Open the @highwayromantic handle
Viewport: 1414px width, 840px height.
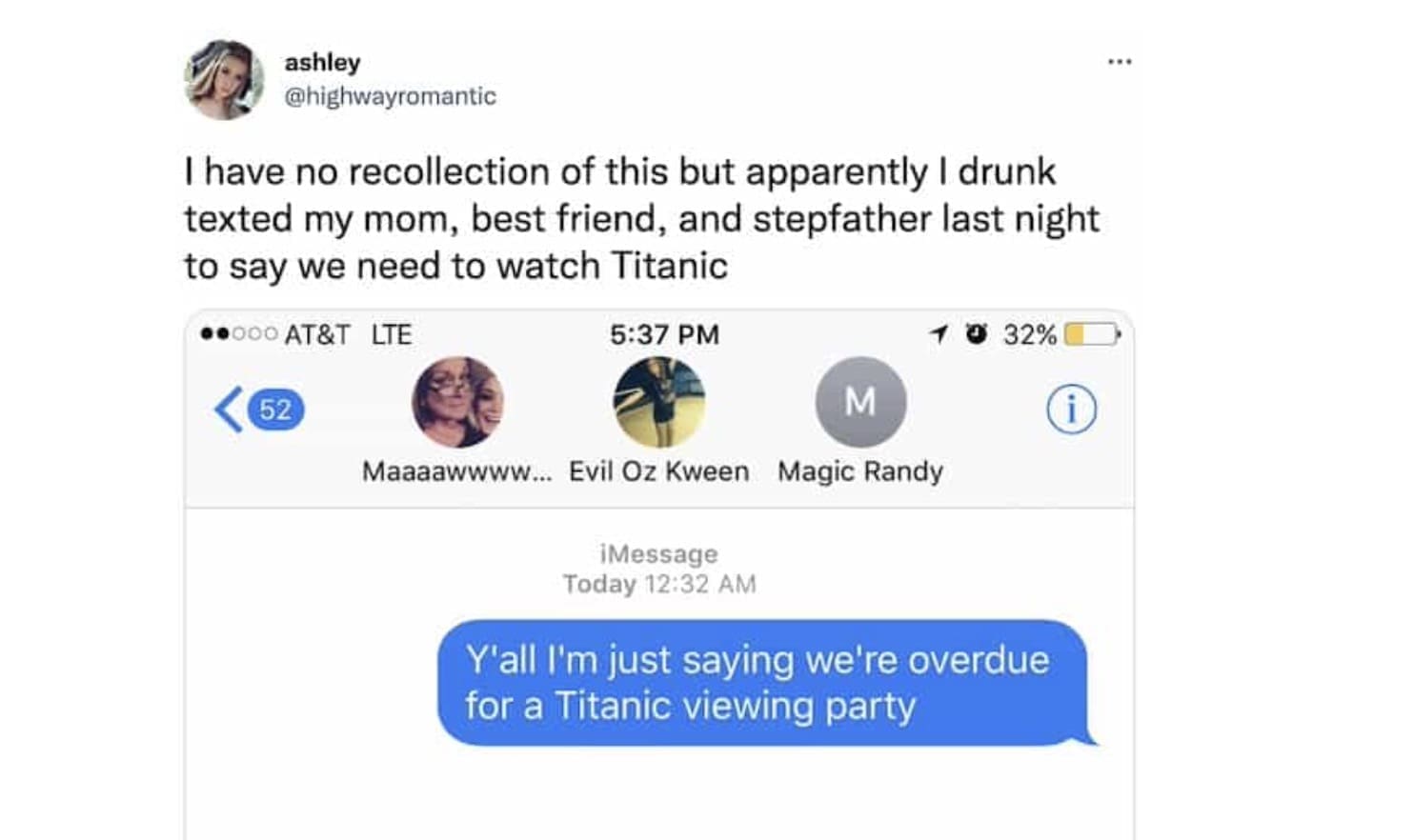[x=390, y=96]
